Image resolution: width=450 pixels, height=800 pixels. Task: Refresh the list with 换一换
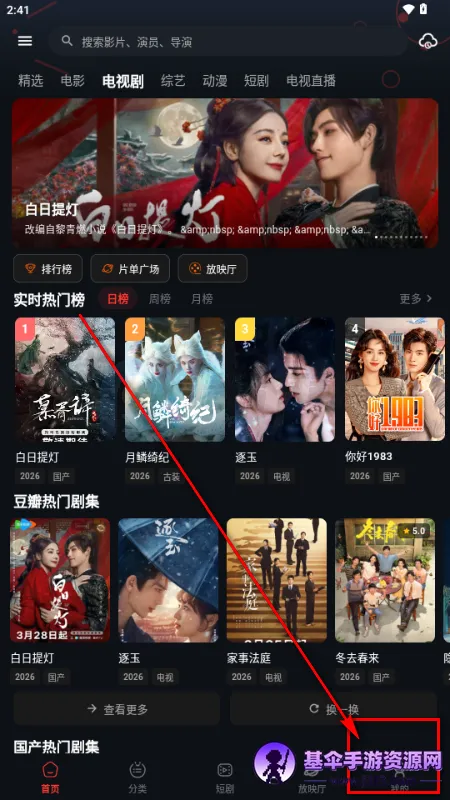tap(334, 709)
